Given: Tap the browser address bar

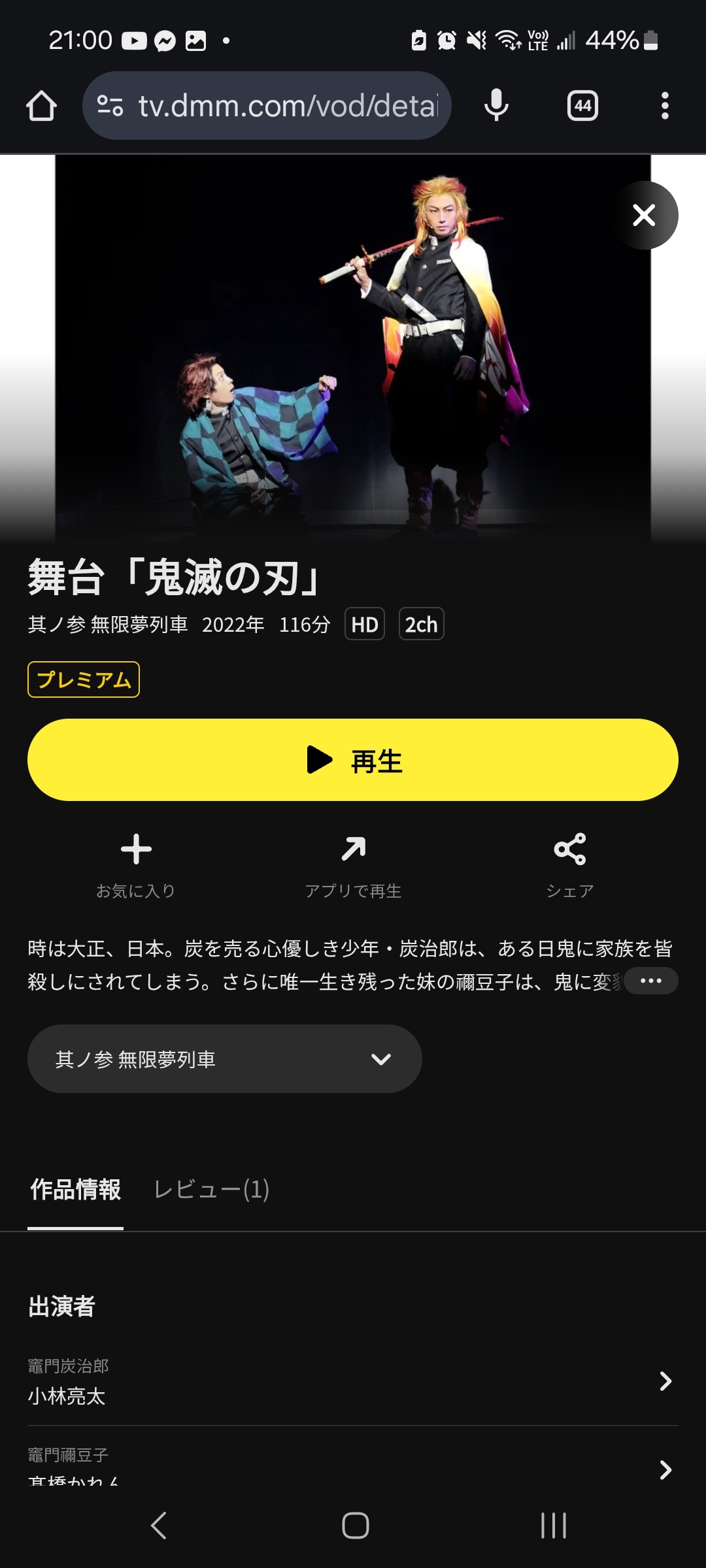Looking at the screenshot, I should 288,106.
